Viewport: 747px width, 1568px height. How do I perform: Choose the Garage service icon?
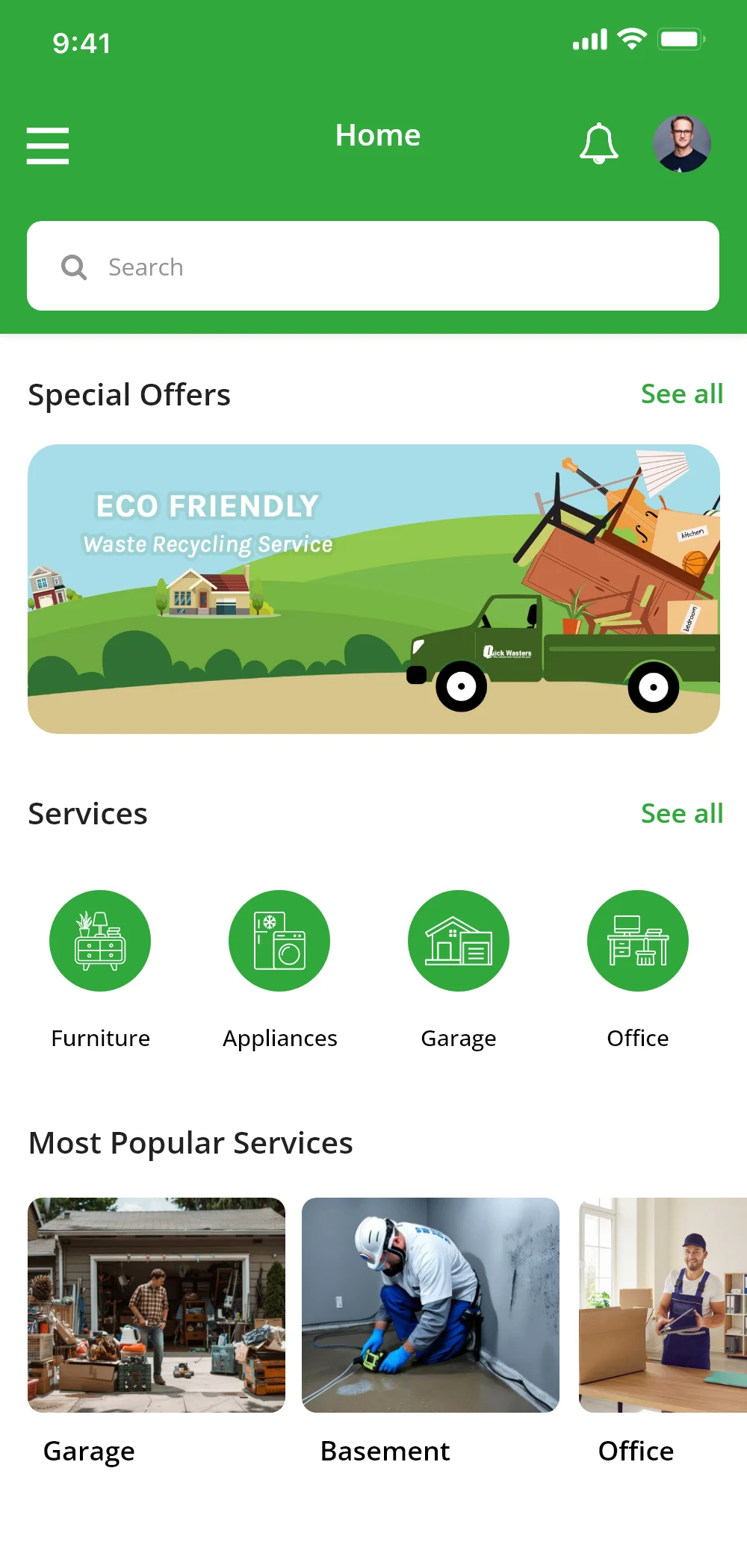tap(459, 941)
